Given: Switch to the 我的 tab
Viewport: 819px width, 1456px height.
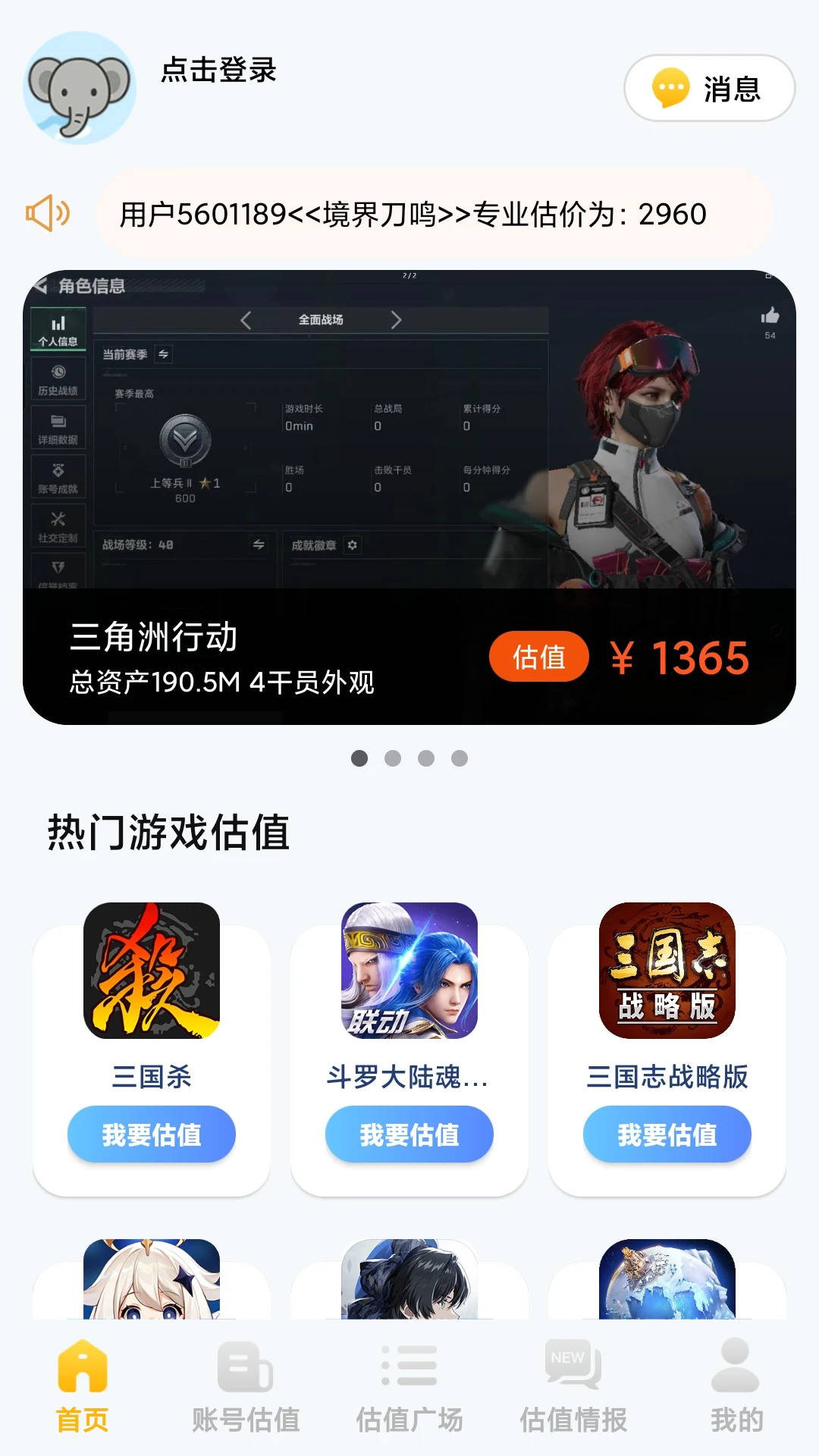Looking at the screenshot, I should (x=736, y=1386).
